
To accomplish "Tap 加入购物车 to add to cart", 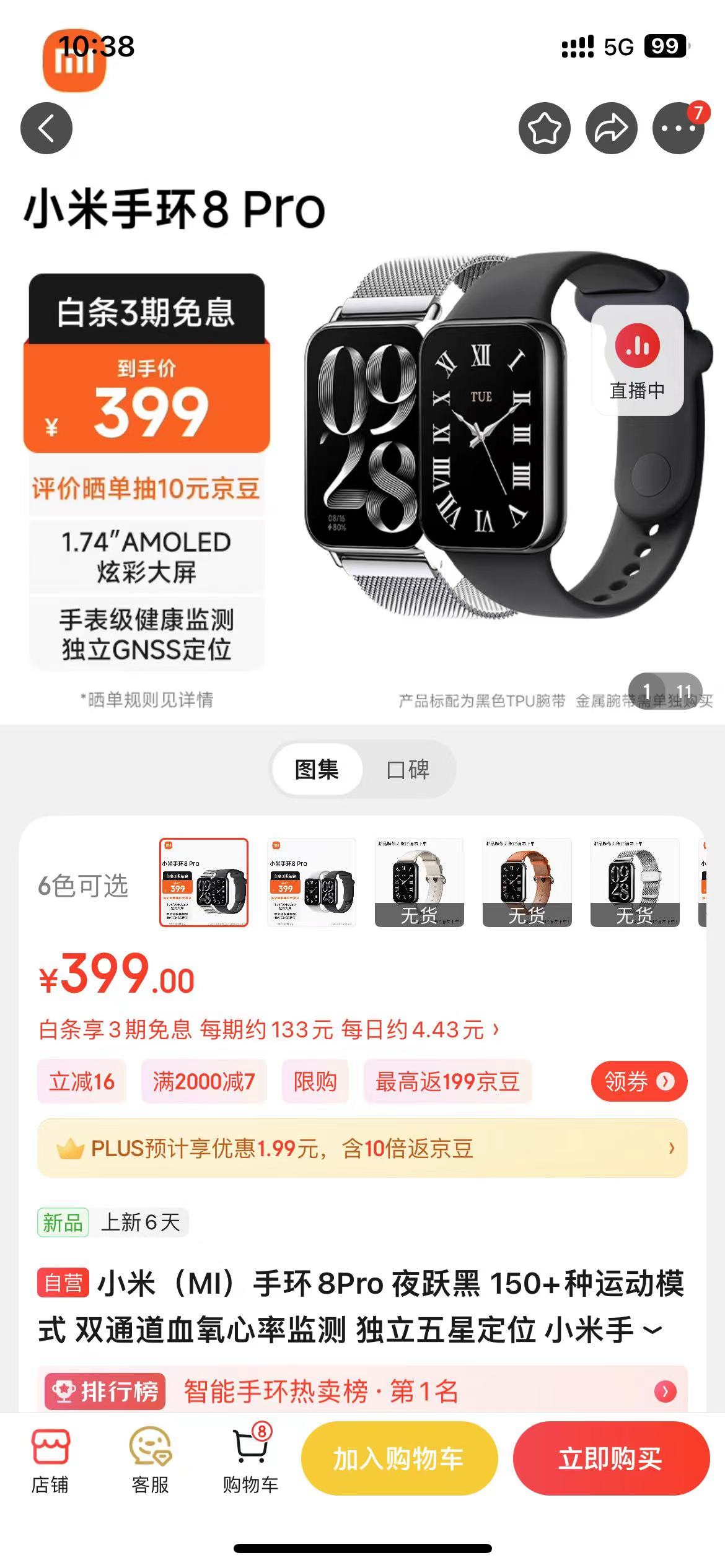I will coord(399,1459).
